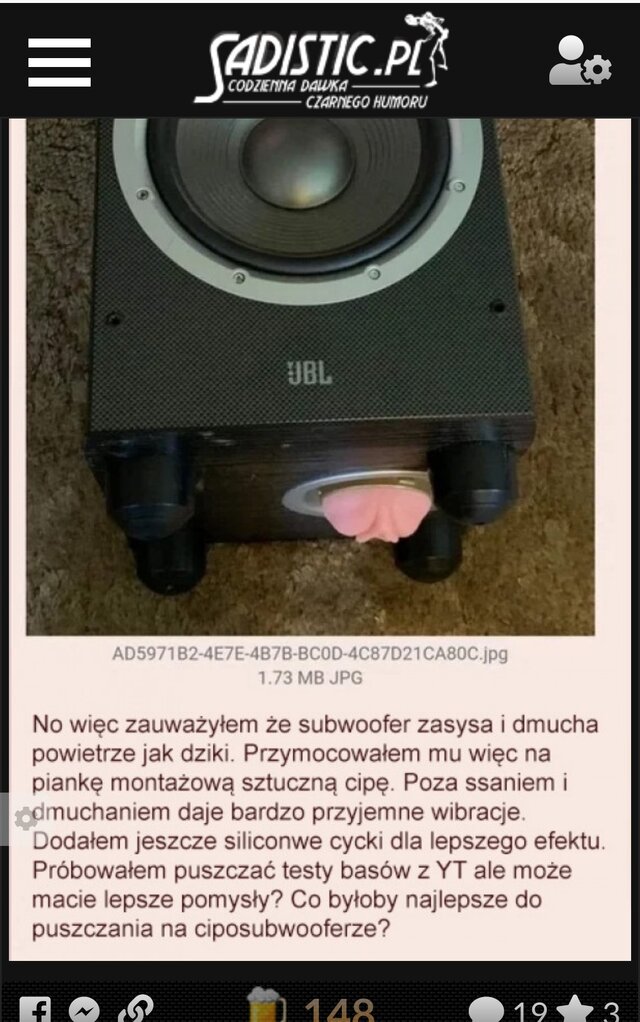The image size is (640, 1022).
Task: Share the post on Facebook
Action: click(35, 1009)
